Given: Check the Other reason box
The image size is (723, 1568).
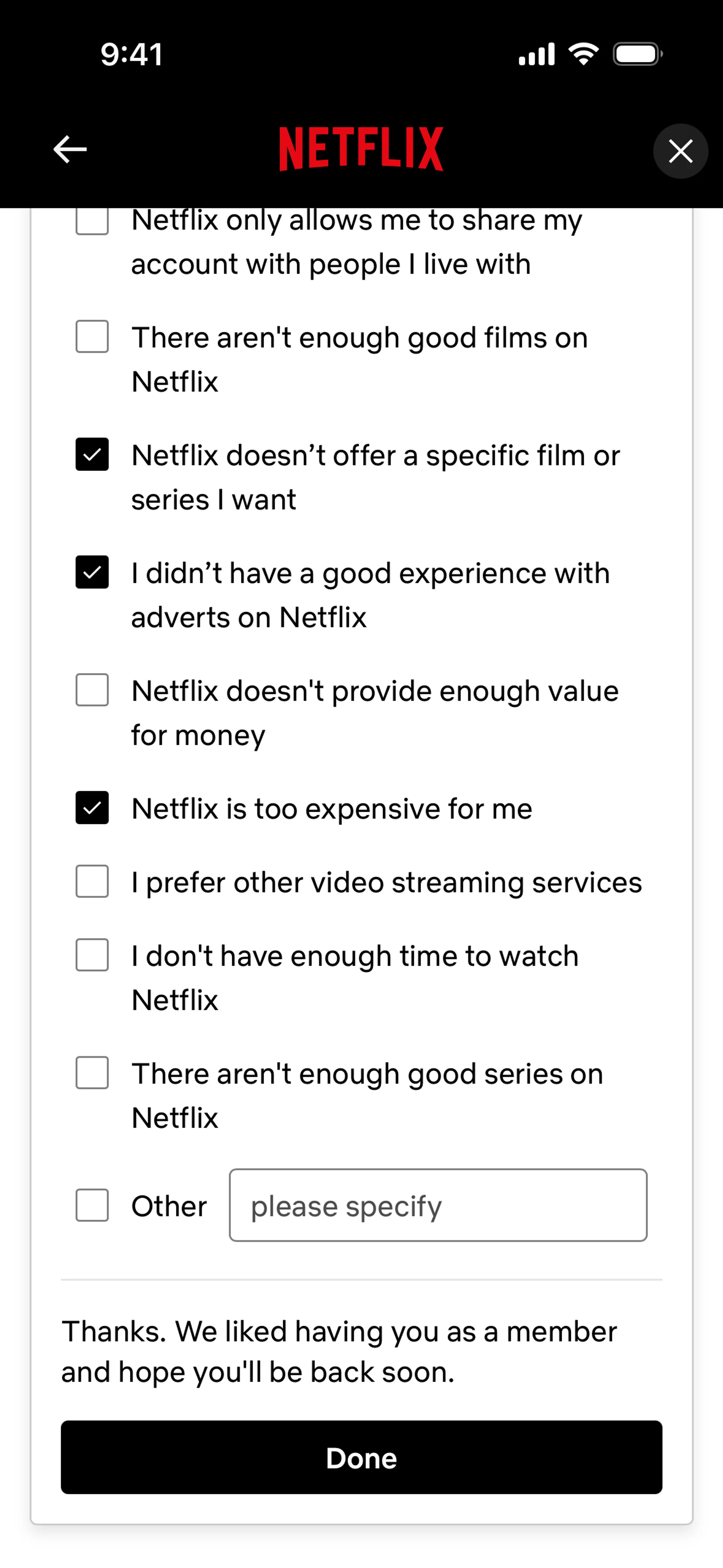Looking at the screenshot, I should click(92, 1205).
